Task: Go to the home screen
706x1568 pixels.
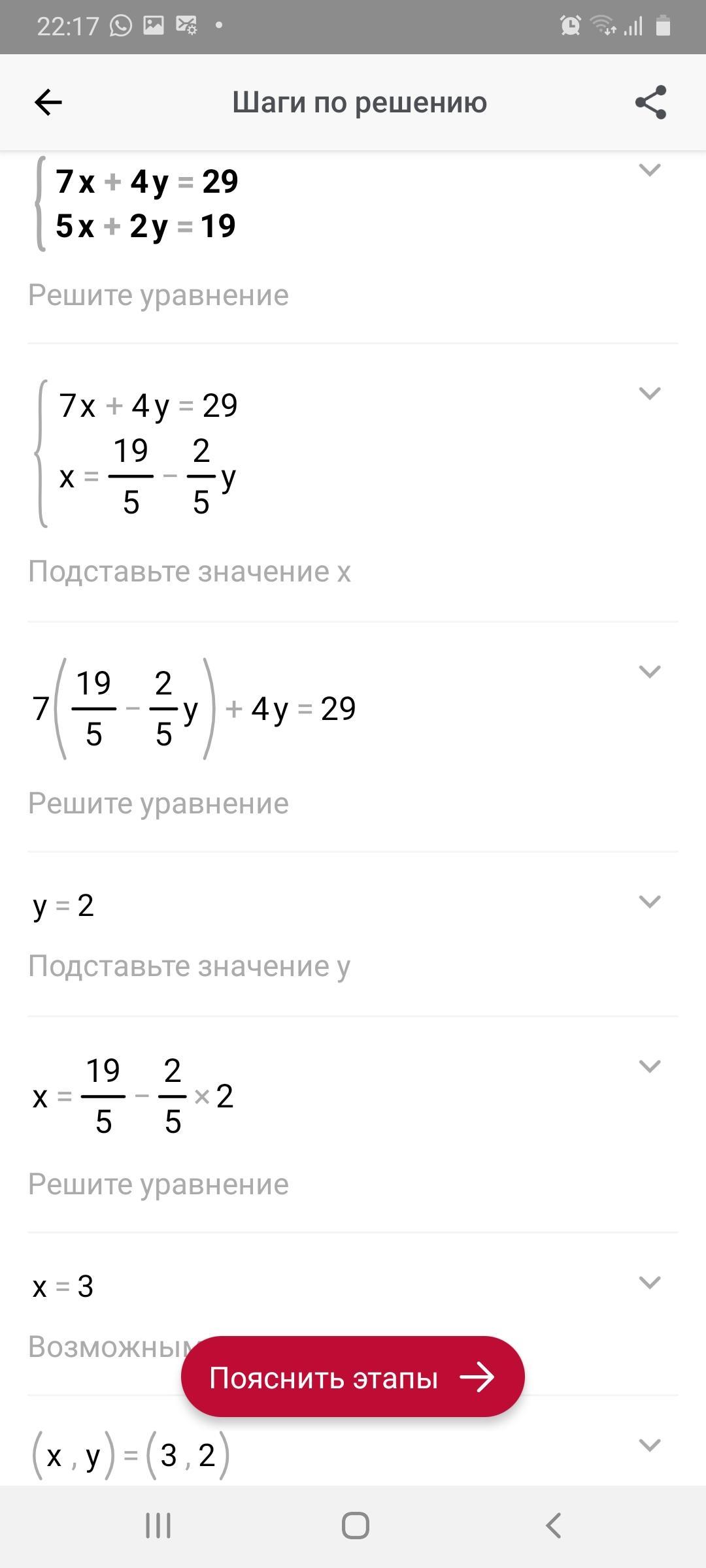Action: click(x=355, y=1526)
